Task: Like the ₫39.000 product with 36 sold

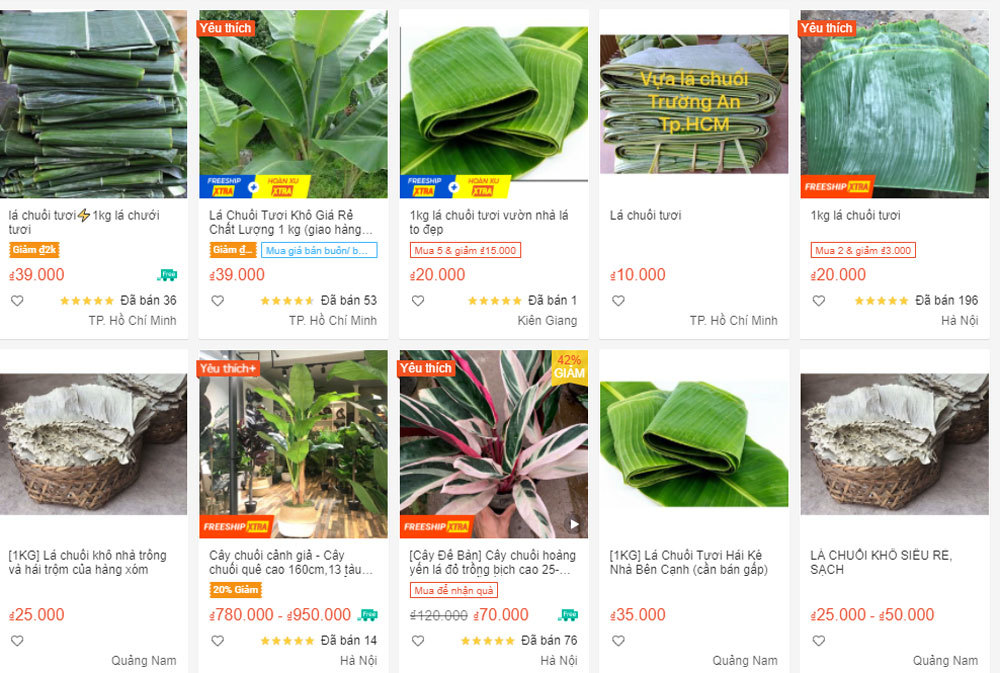Action: point(17,301)
